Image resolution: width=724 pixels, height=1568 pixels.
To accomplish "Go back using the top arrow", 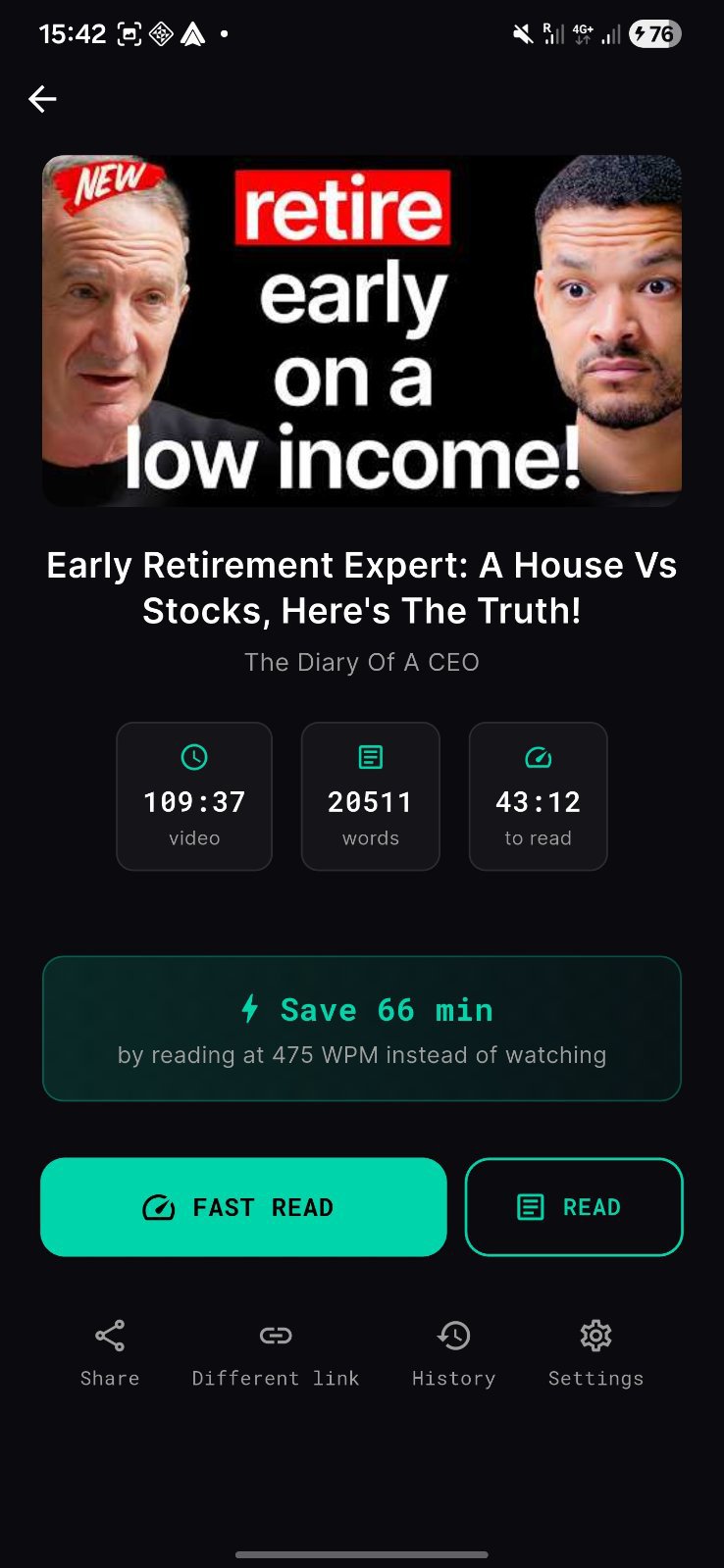I will click(x=42, y=99).
